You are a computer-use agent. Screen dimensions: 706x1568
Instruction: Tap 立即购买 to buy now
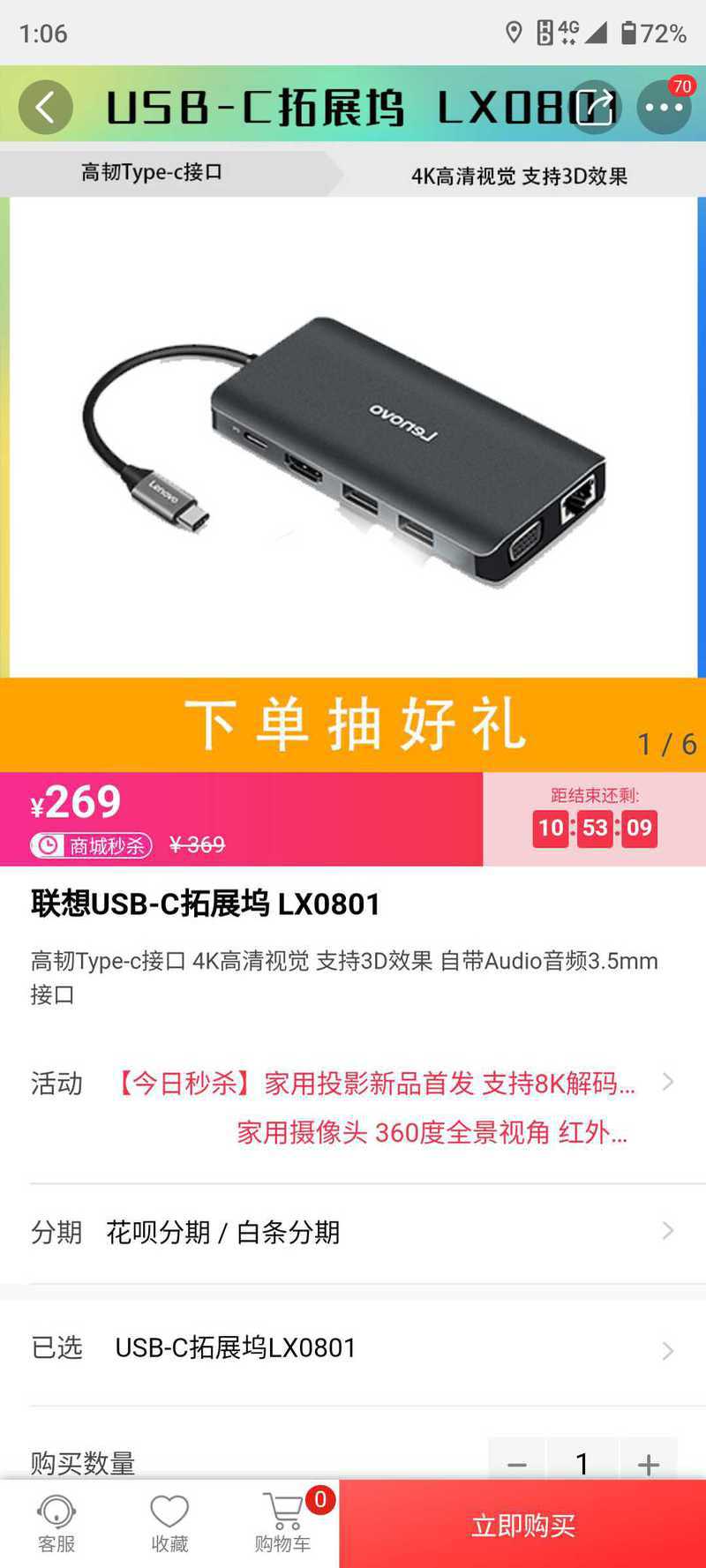522,1525
